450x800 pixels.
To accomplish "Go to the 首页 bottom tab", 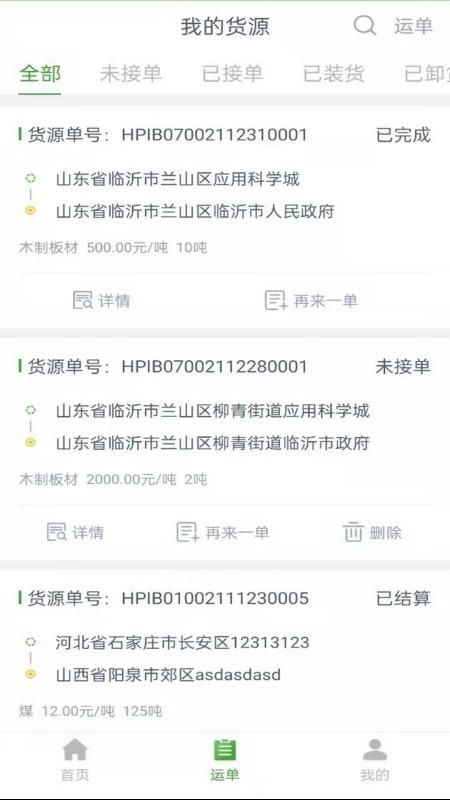I will (x=75, y=760).
